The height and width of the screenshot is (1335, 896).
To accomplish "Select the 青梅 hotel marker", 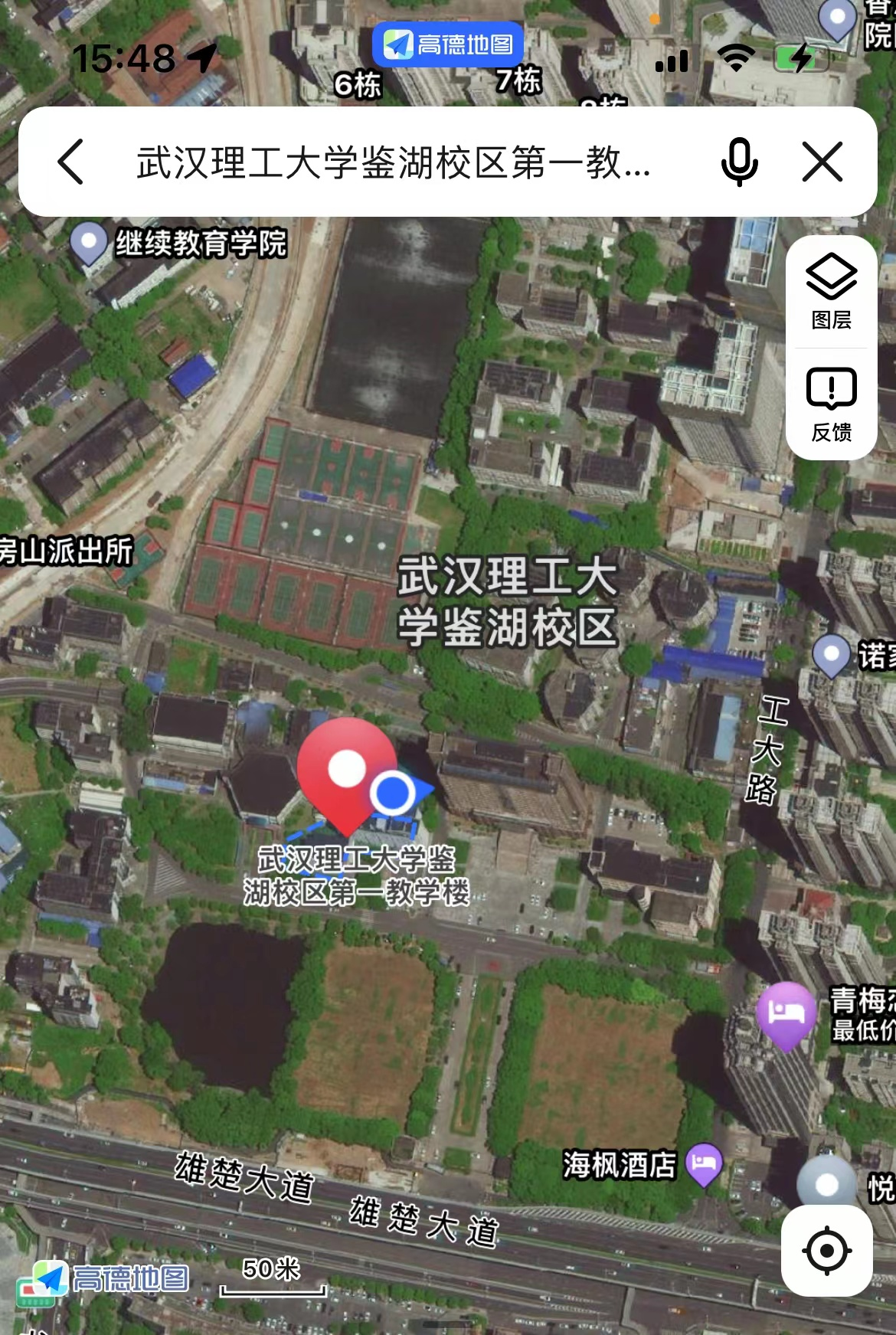I will point(786,1013).
